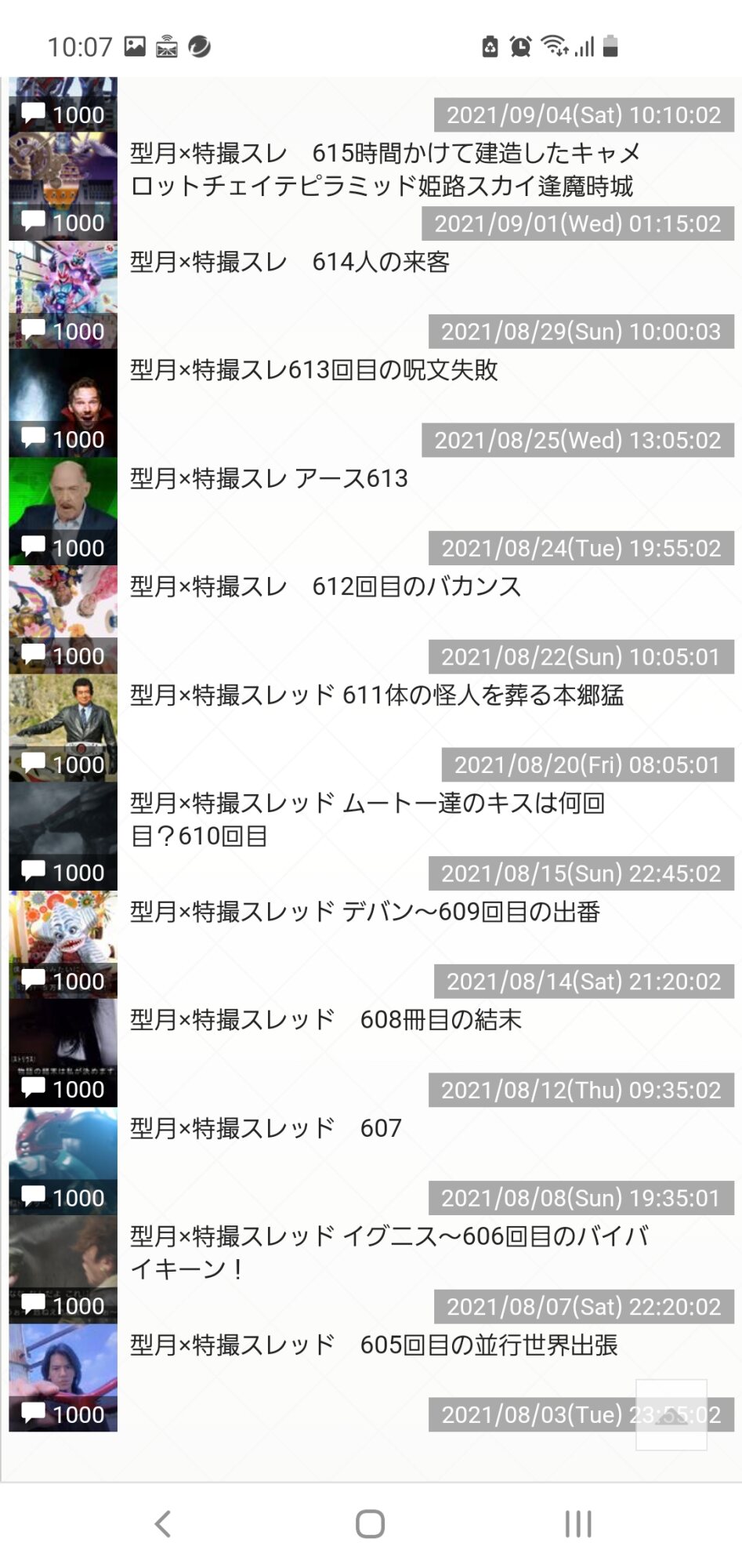Viewport: 742px width, 1568px height.
Task: Open the thread 613回目の呪文失敗
Action: click(313, 370)
